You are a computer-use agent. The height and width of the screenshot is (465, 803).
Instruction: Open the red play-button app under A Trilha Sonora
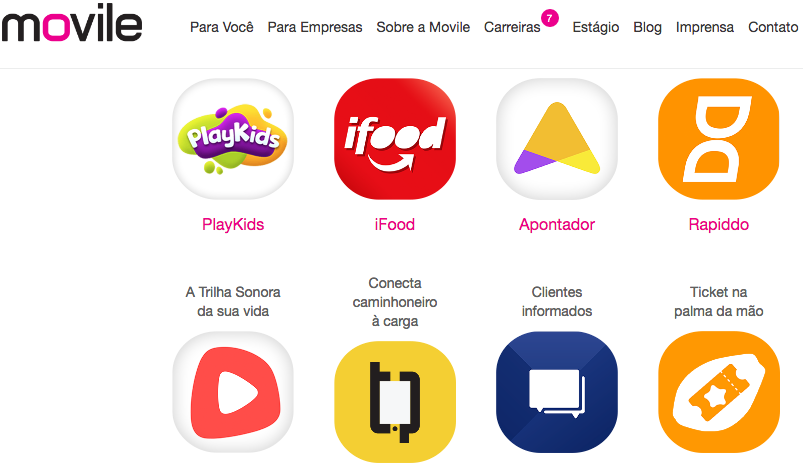(x=233, y=392)
